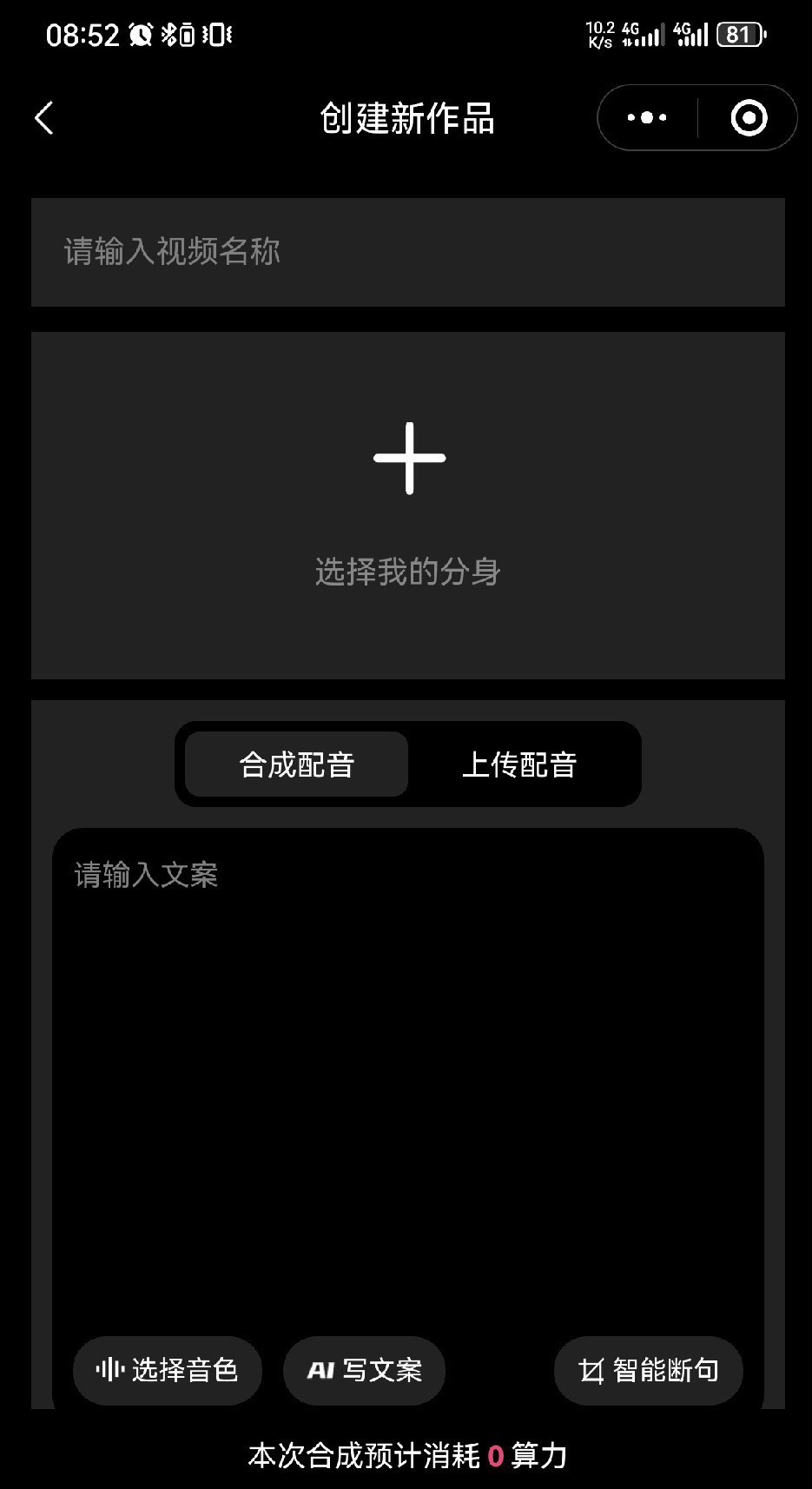The image size is (812, 1489).
Task: Open the mini program more options menu
Action: point(647,118)
